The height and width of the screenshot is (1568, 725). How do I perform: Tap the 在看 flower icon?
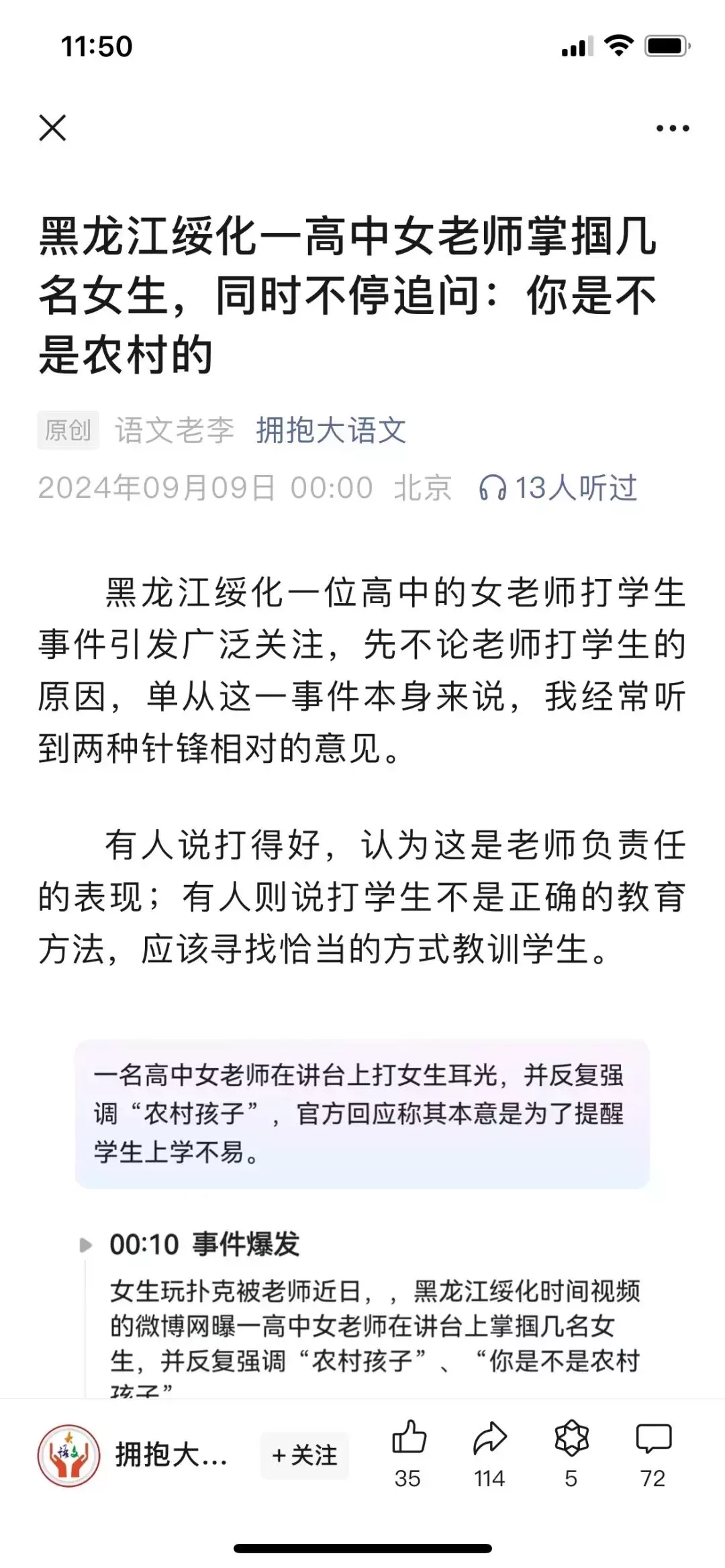click(x=571, y=1454)
